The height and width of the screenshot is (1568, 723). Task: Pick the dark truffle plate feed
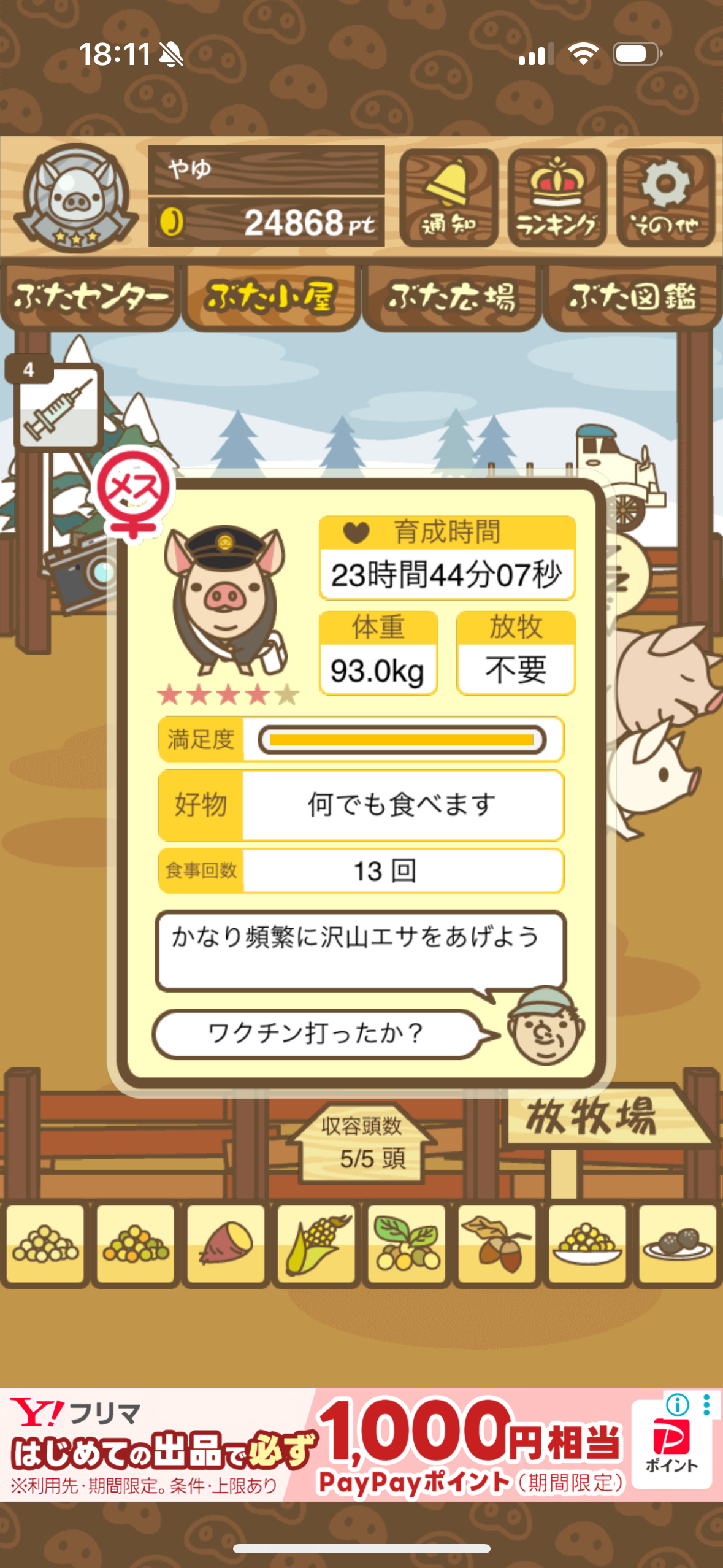tap(677, 1244)
